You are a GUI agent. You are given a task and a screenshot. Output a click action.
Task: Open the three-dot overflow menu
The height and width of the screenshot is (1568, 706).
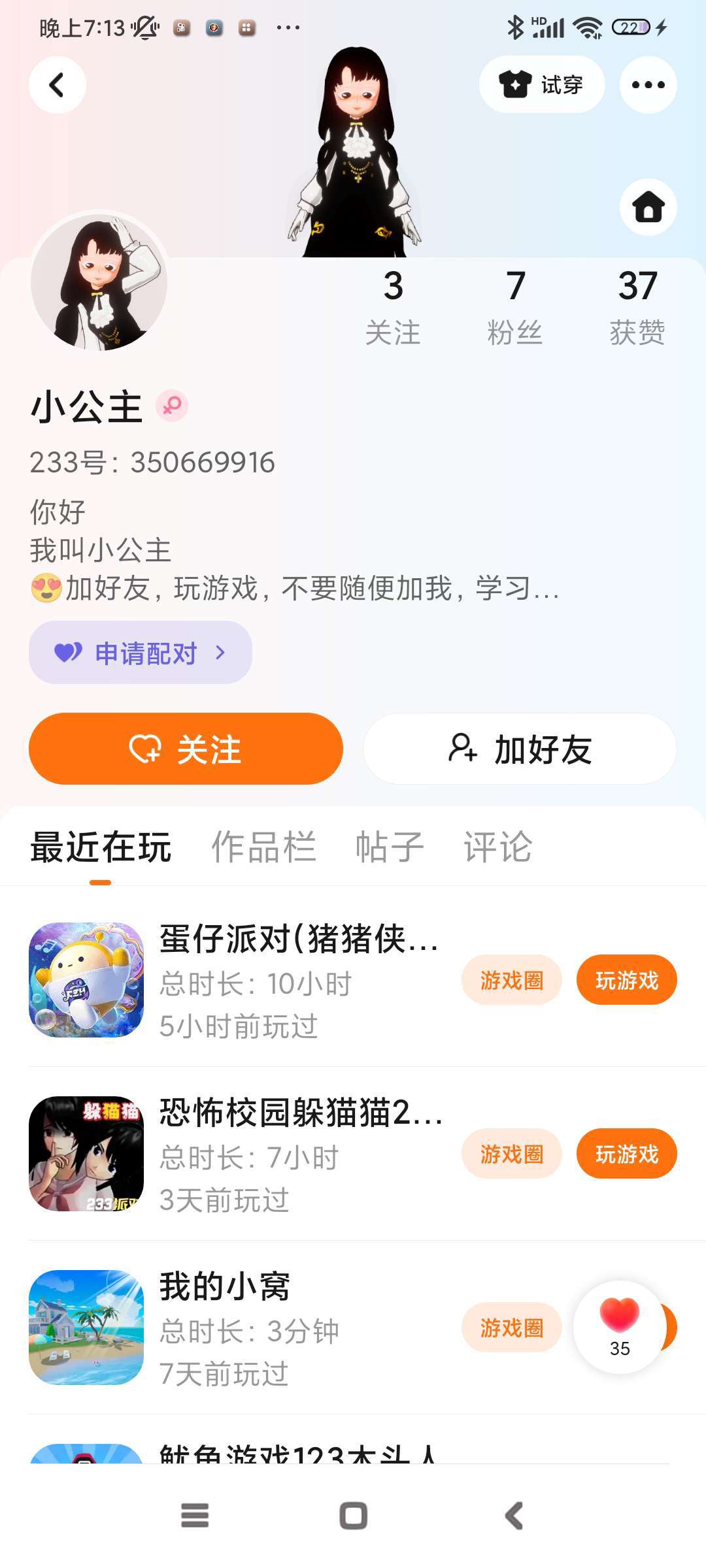(x=648, y=85)
